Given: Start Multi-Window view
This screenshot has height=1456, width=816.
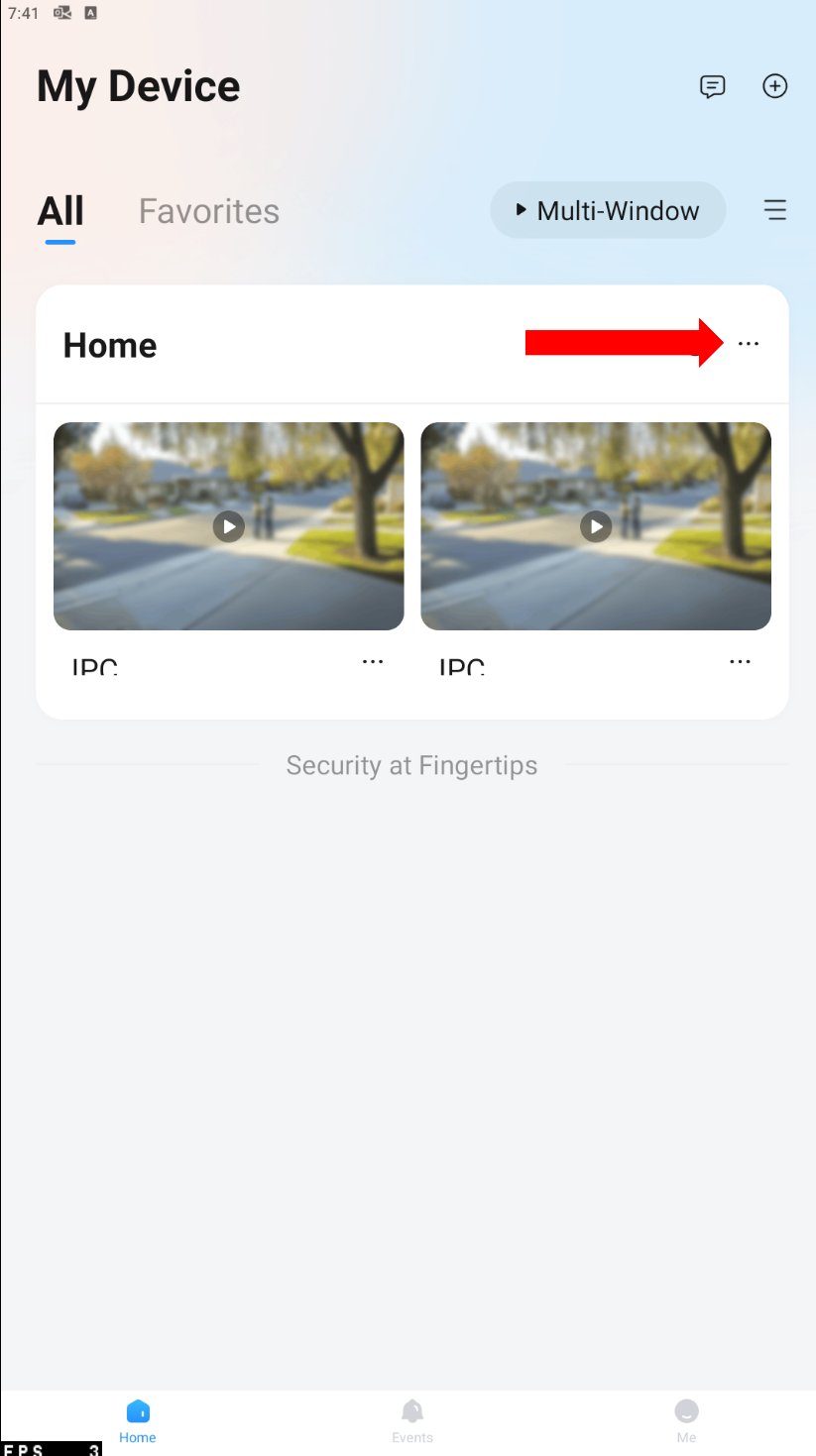Looking at the screenshot, I should 608,210.
